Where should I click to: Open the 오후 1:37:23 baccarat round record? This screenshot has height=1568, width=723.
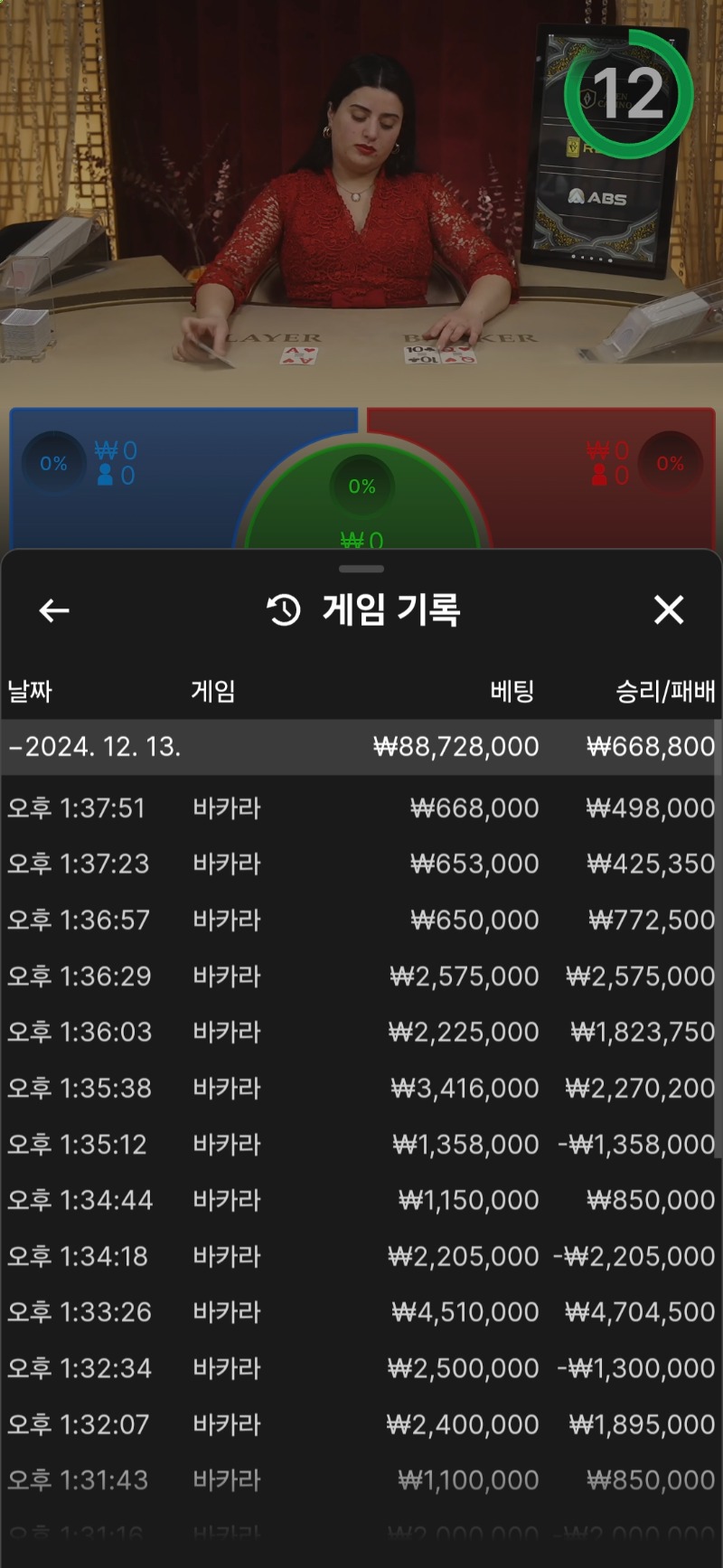click(360, 864)
